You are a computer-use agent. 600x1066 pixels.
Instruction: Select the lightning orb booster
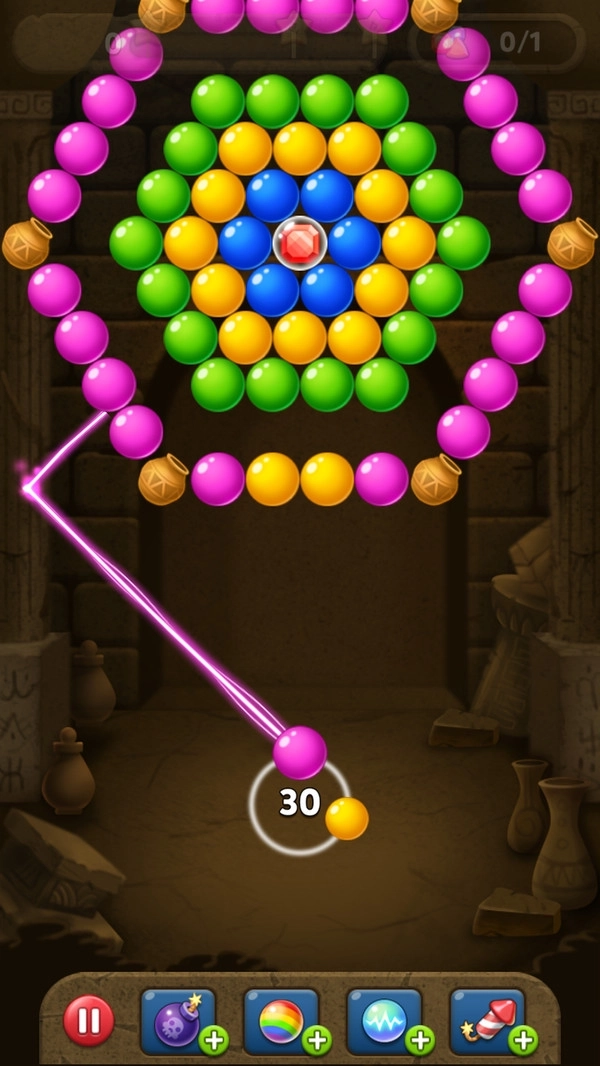coord(389,1021)
